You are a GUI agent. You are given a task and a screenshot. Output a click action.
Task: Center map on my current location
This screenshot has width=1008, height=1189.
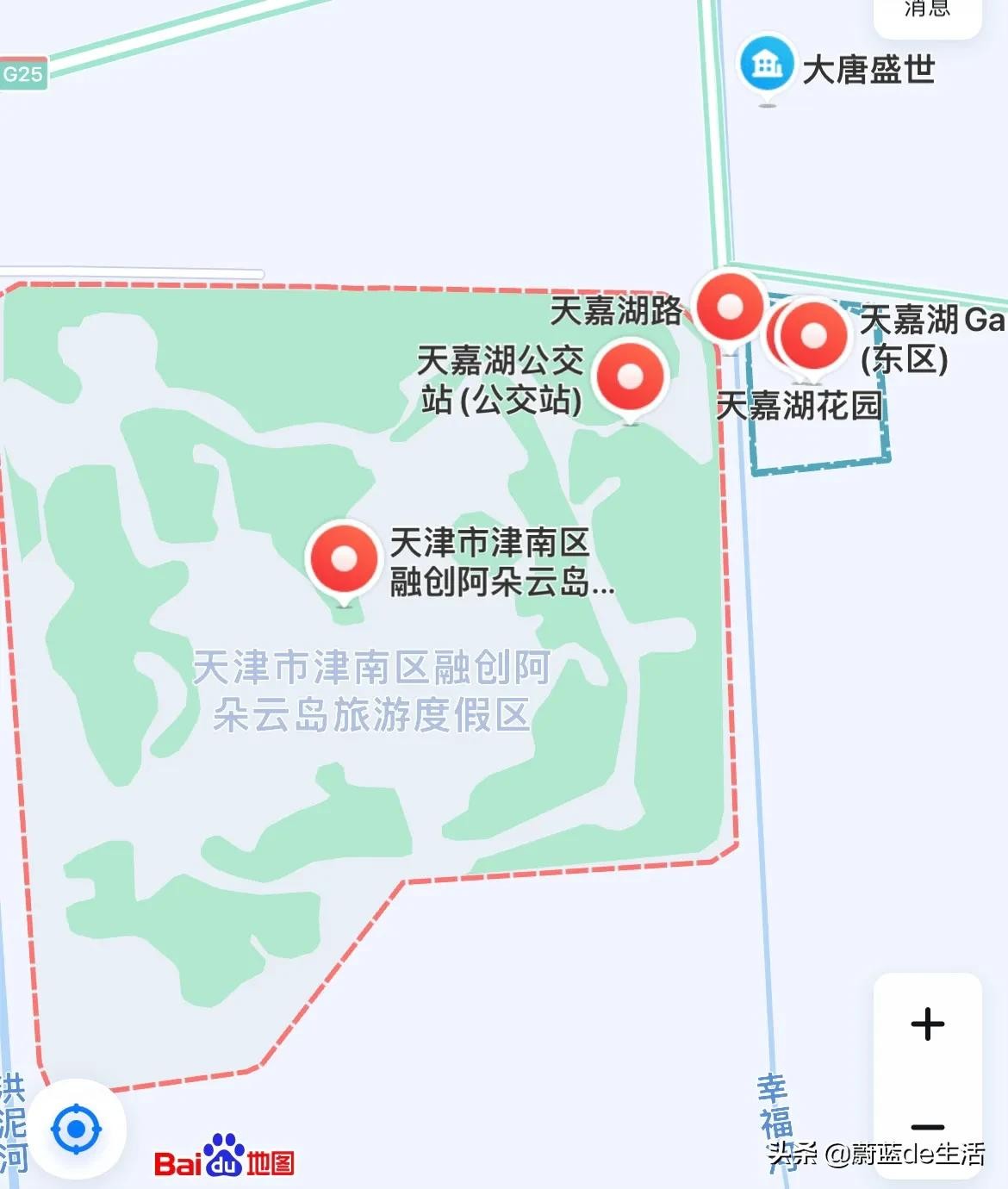pyautogui.click(x=77, y=1129)
